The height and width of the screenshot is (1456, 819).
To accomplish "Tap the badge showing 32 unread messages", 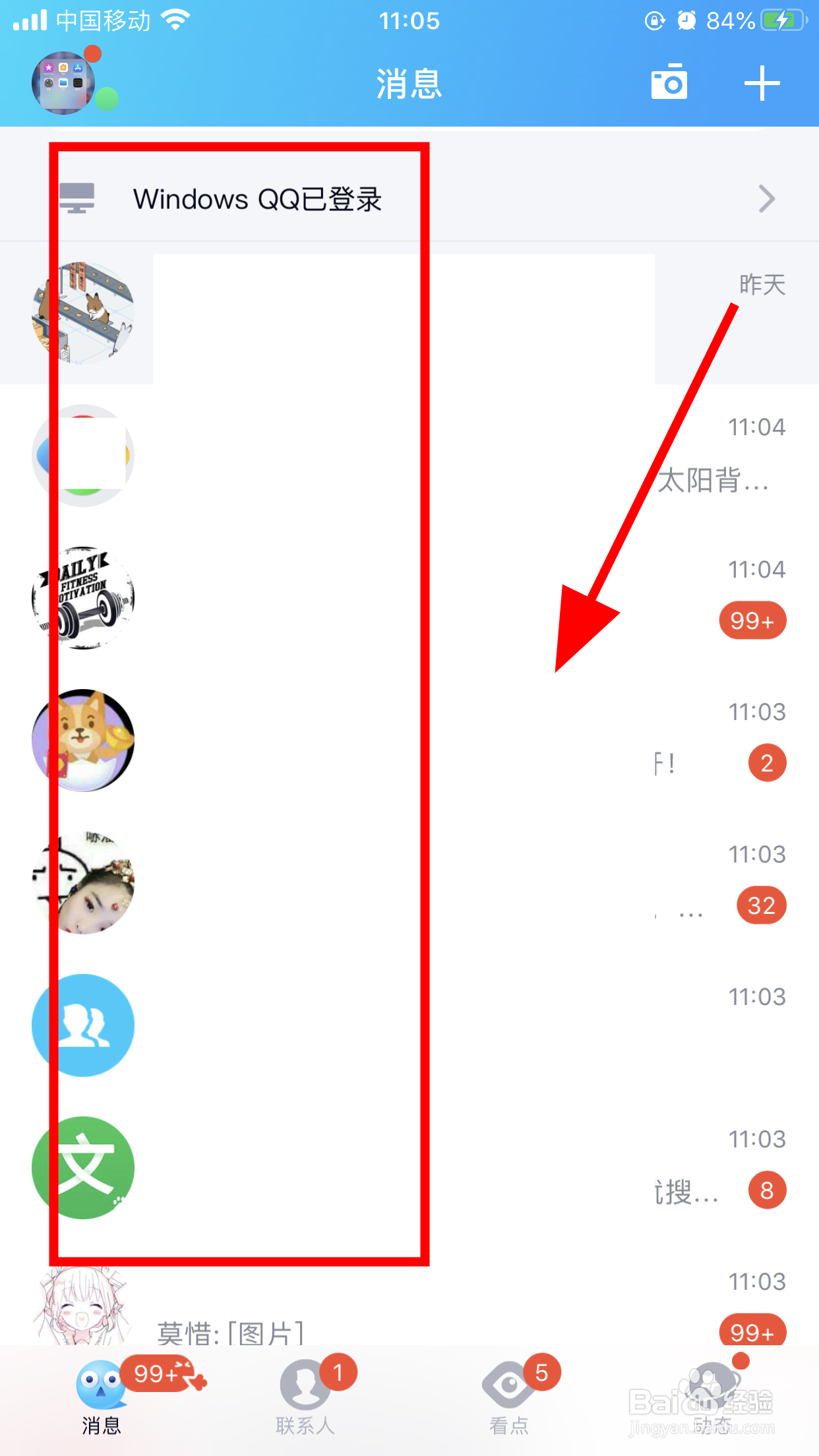I will [762, 905].
